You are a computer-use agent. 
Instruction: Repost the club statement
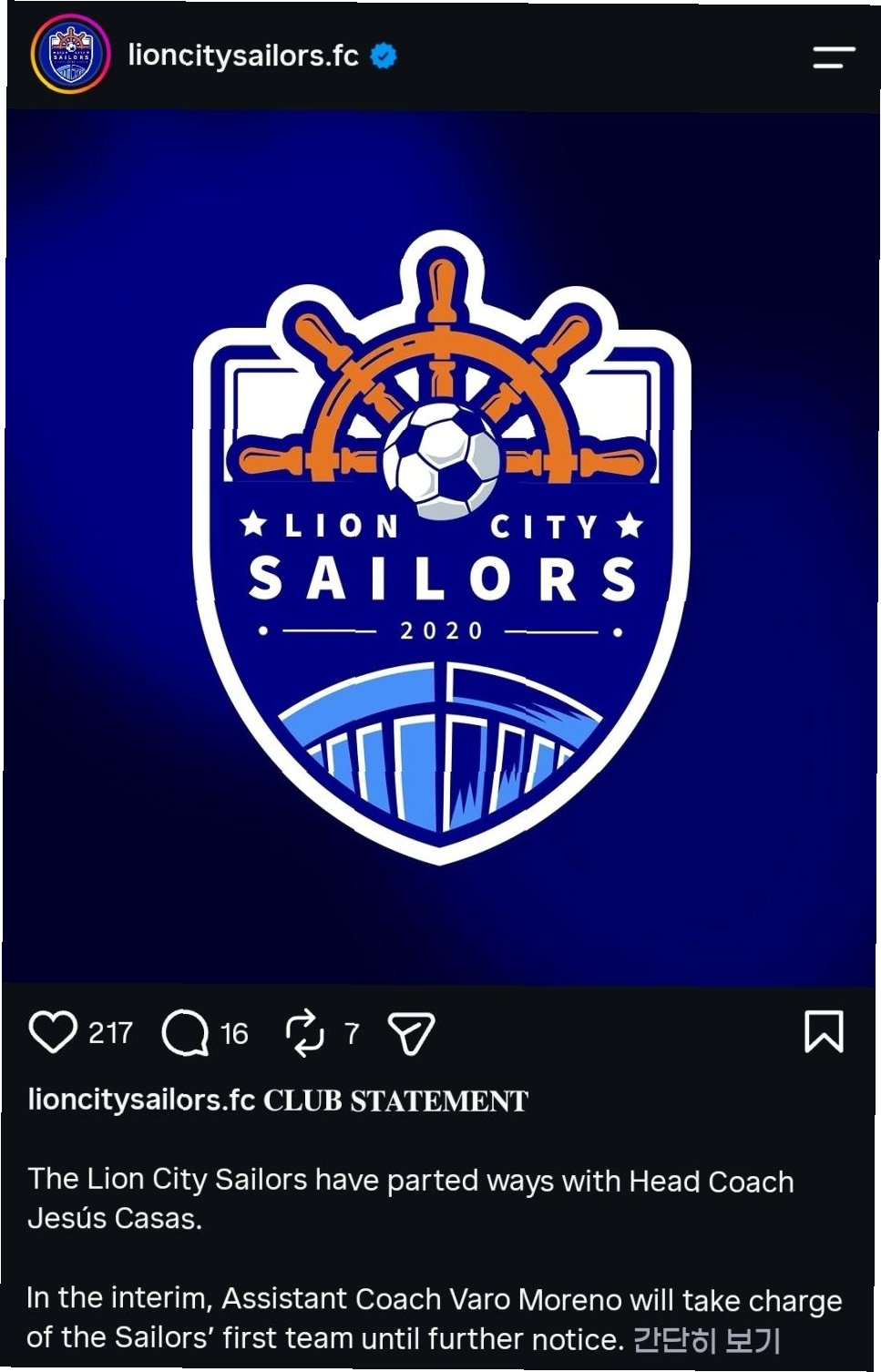[x=305, y=1032]
